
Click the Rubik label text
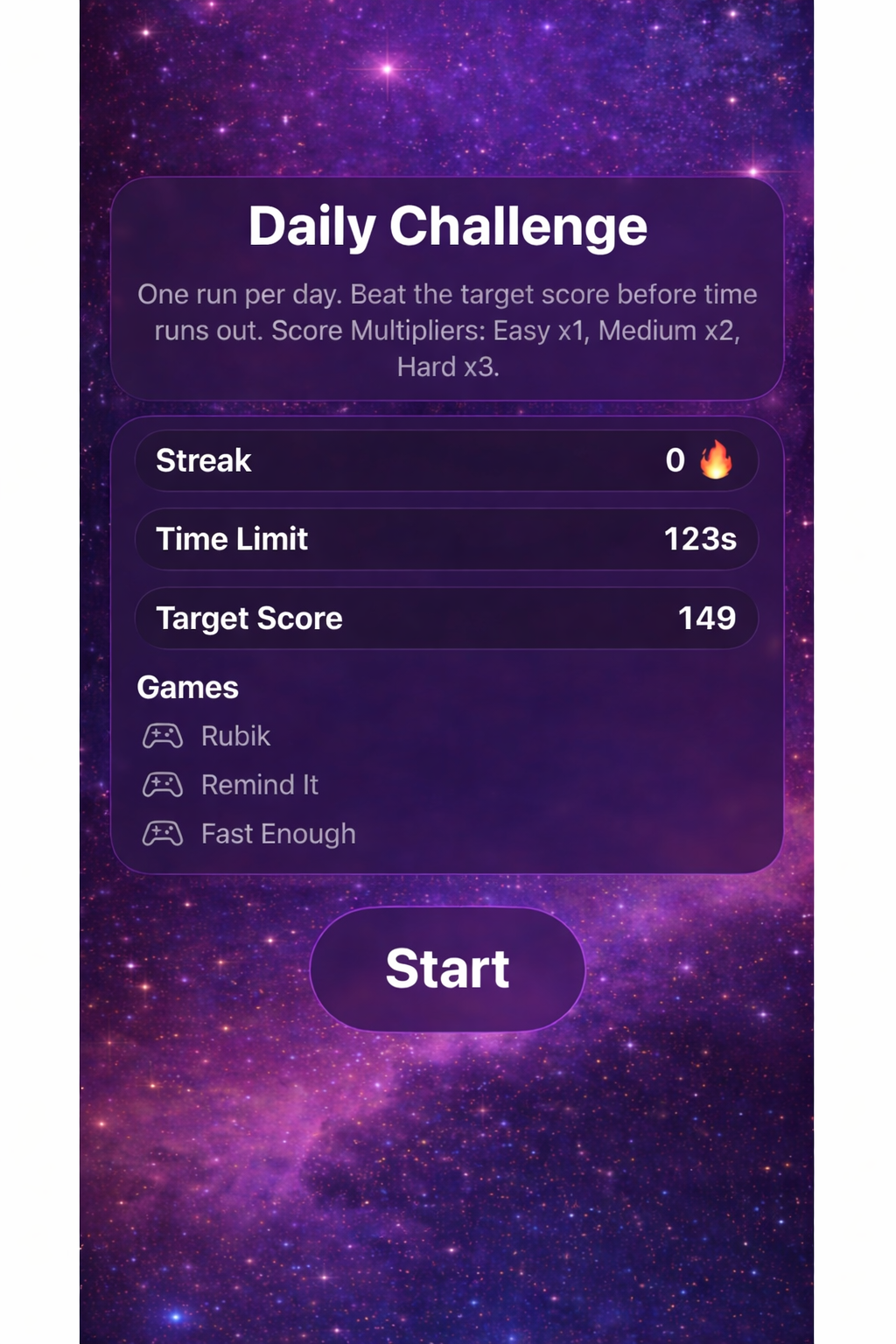[x=234, y=736]
